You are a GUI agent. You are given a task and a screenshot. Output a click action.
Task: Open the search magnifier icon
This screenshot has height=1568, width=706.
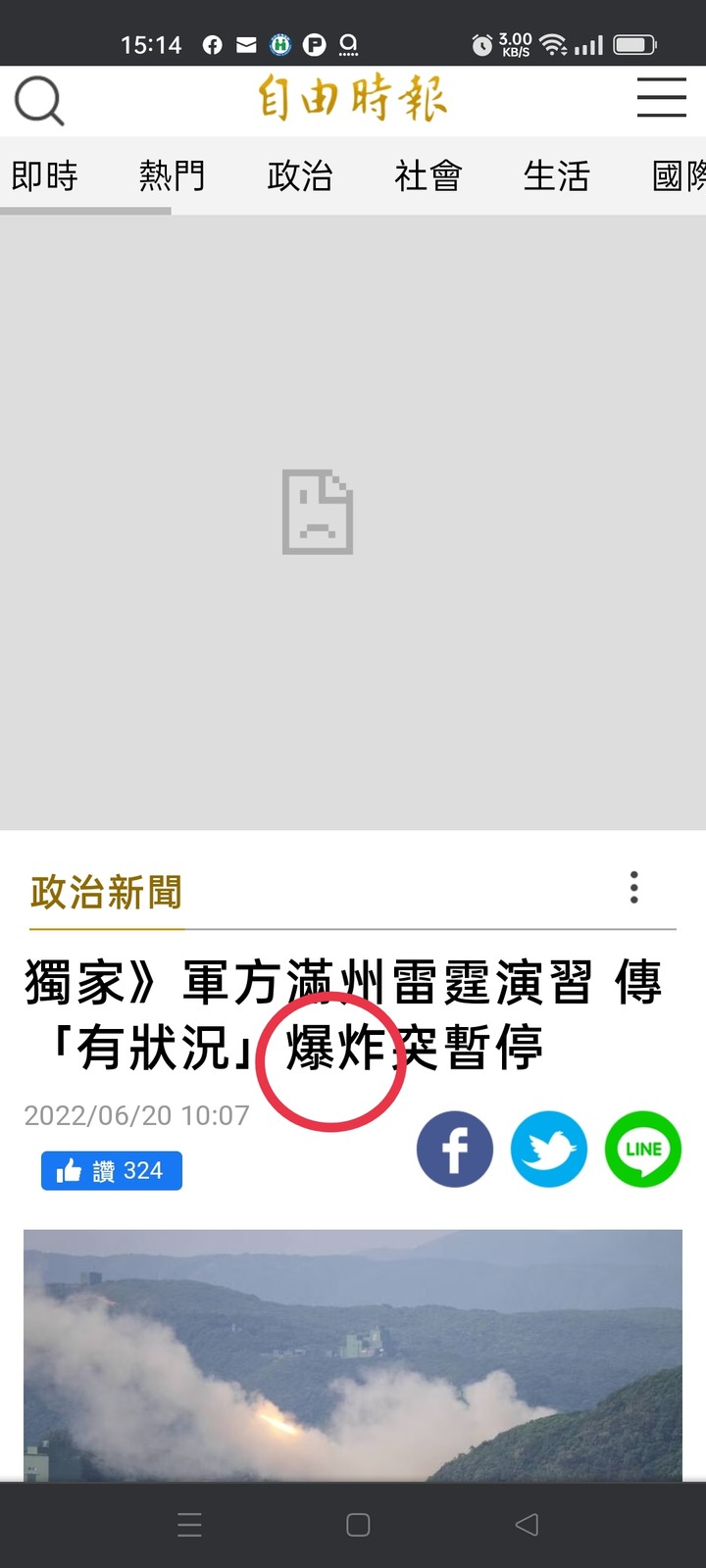point(39,101)
